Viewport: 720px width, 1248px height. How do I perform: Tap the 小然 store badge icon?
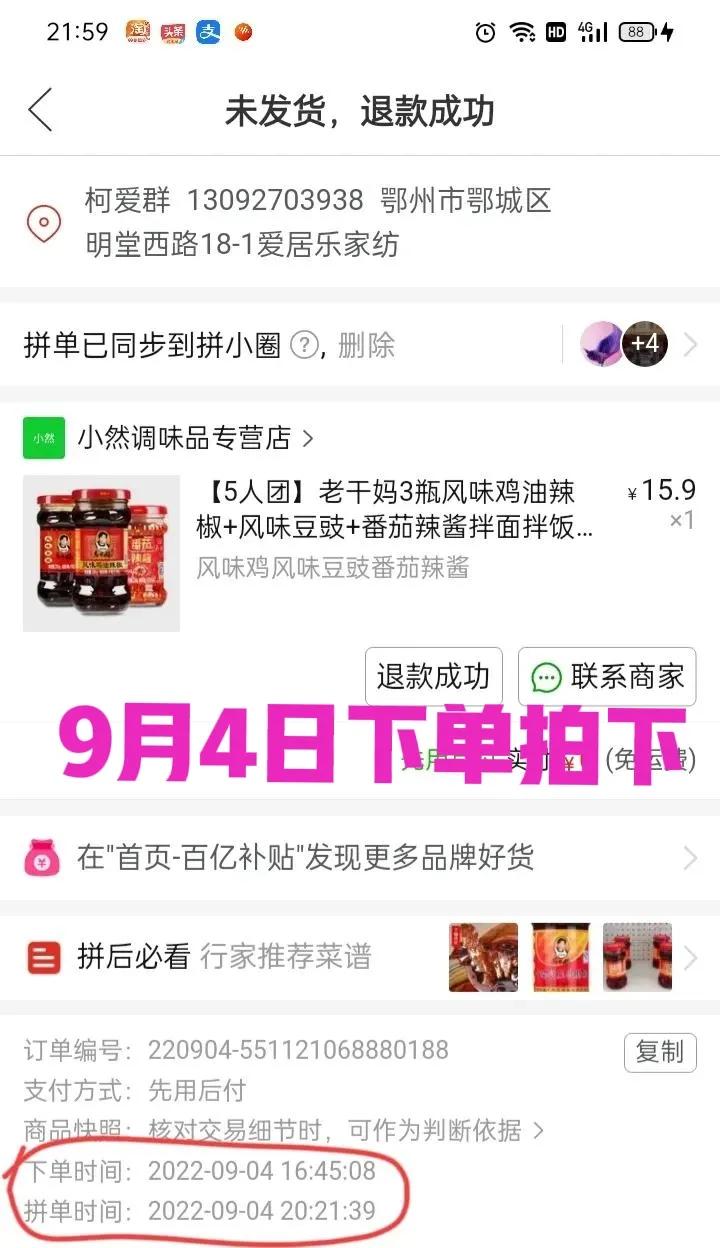[43, 438]
